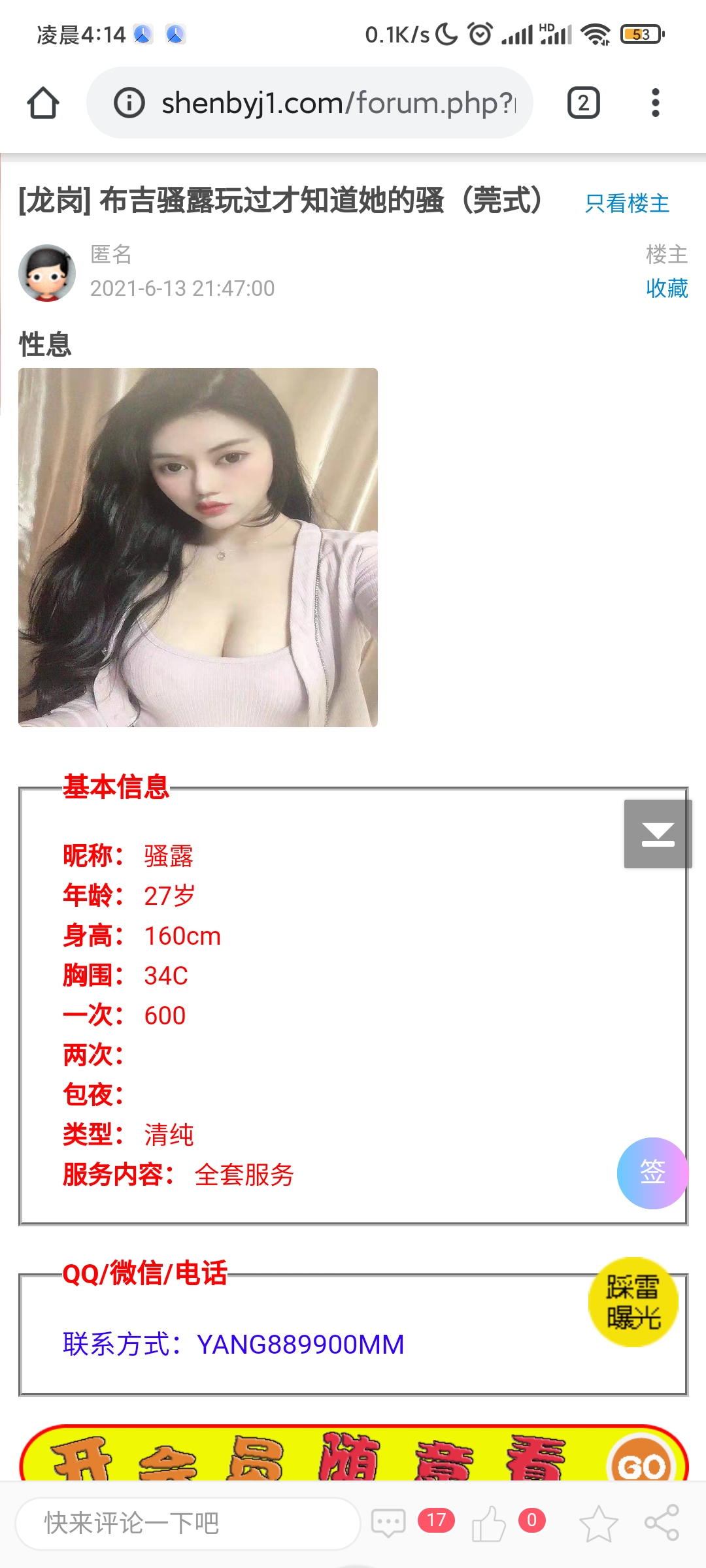Tap the 快来评论一下吧 comment box
The height and width of the screenshot is (1568, 706).
coord(188,1524)
